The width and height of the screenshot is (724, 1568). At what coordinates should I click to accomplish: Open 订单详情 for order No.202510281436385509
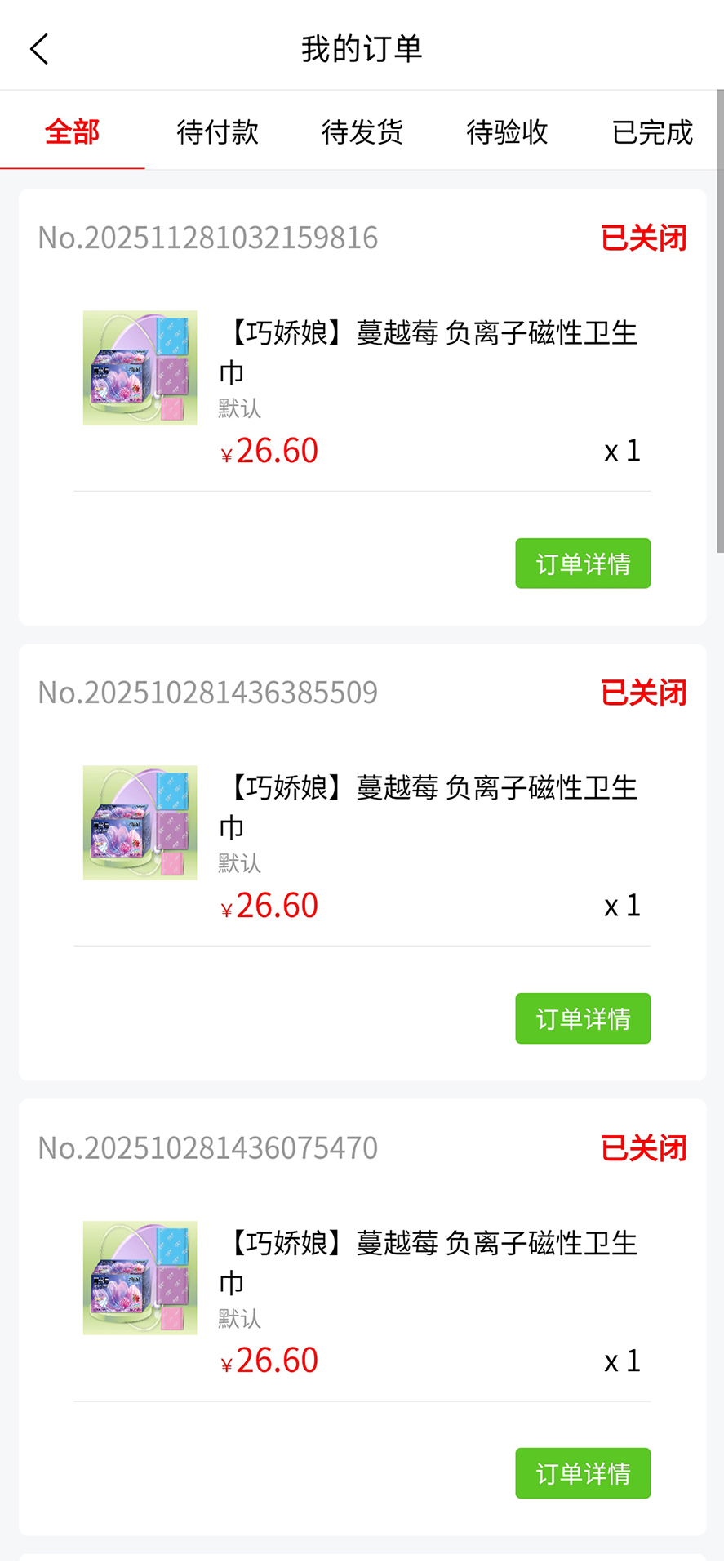(582, 1018)
